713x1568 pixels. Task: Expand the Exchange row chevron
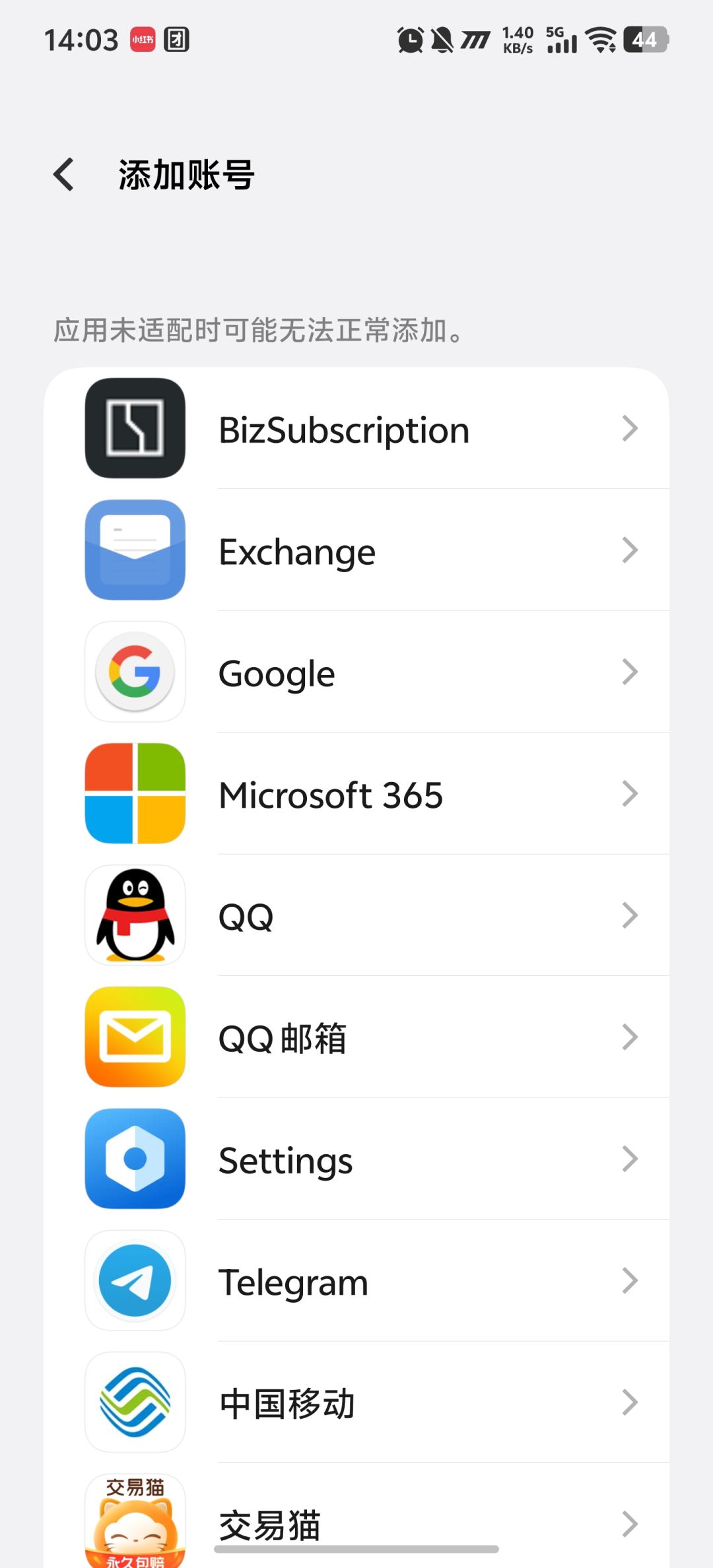point(630,550)
